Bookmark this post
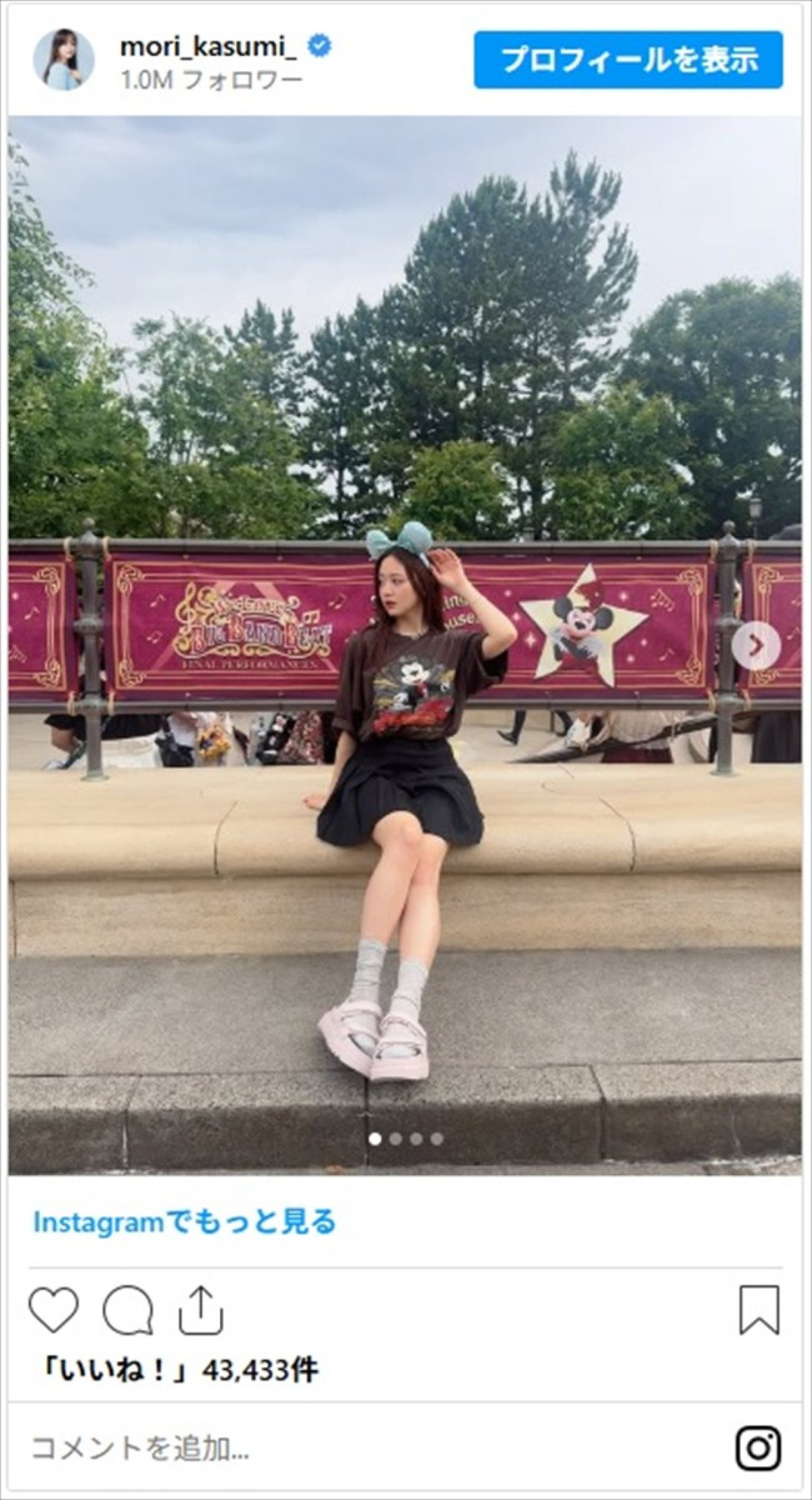The height and width of the screenshot is (1500, 812). tap(760, 1310)
